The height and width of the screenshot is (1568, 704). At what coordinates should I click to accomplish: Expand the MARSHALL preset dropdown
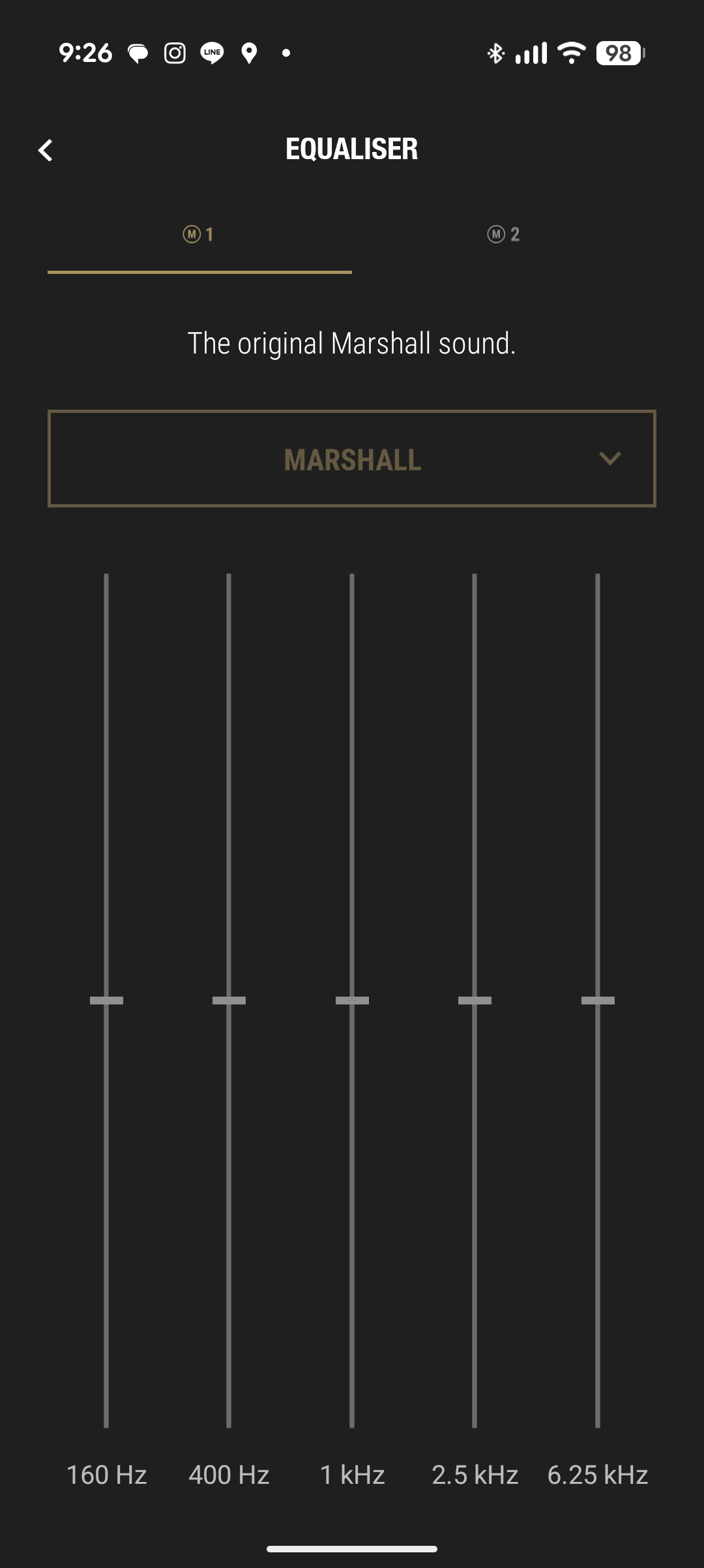[x=352, y=459]
